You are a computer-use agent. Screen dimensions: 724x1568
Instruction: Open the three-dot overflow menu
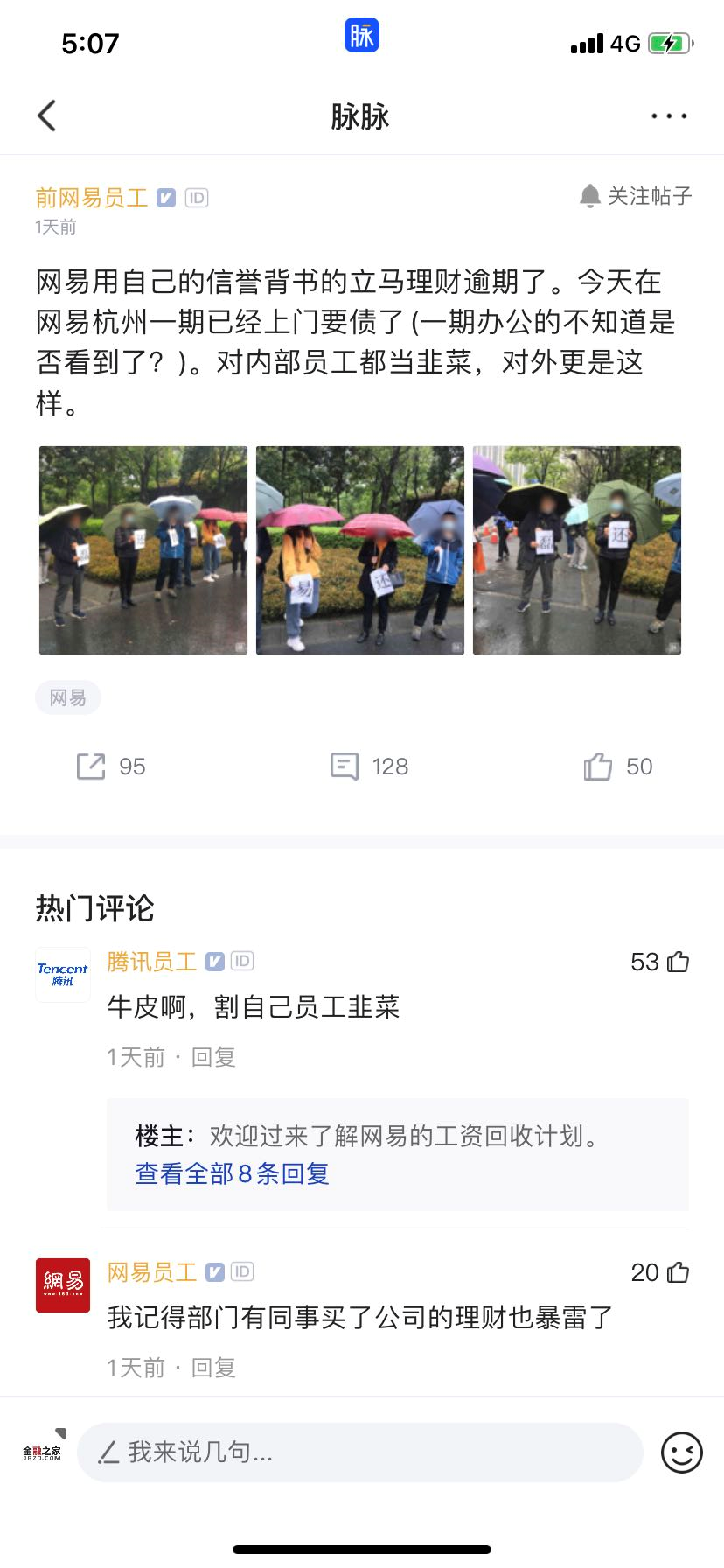point(669,115)
